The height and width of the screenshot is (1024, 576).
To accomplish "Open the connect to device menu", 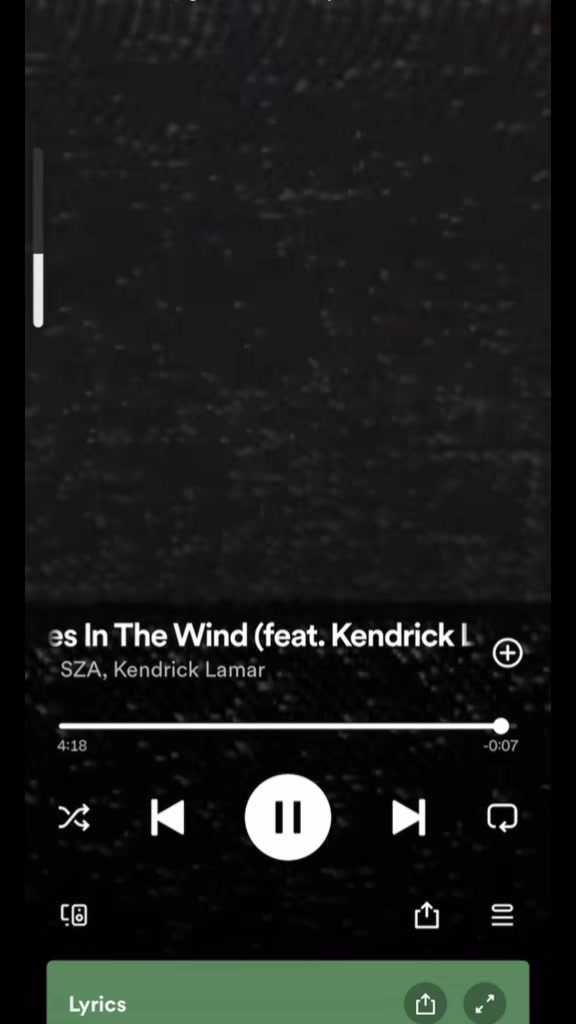I will [74, 915].
